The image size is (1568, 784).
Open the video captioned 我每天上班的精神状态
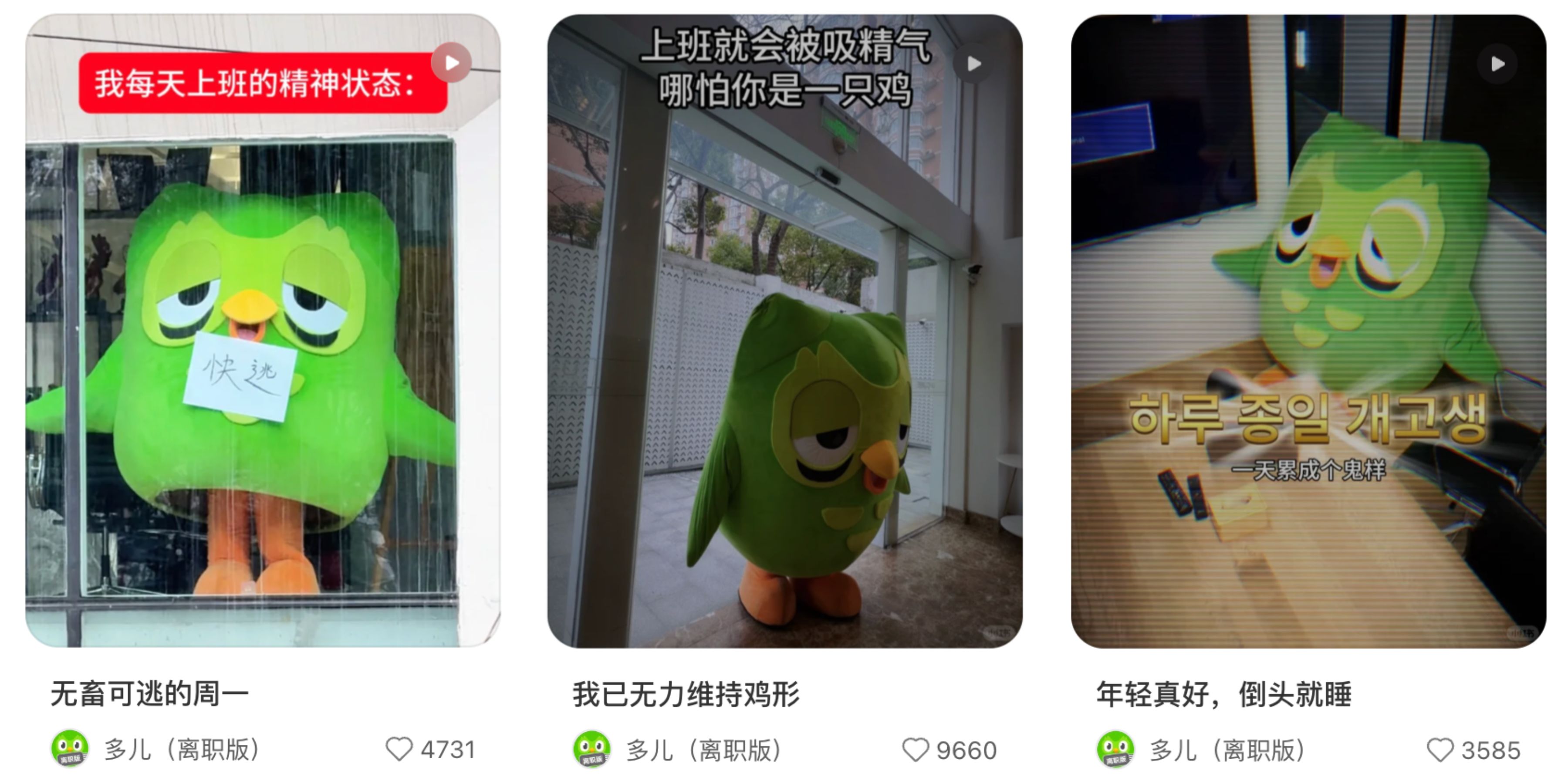[263, 330]
